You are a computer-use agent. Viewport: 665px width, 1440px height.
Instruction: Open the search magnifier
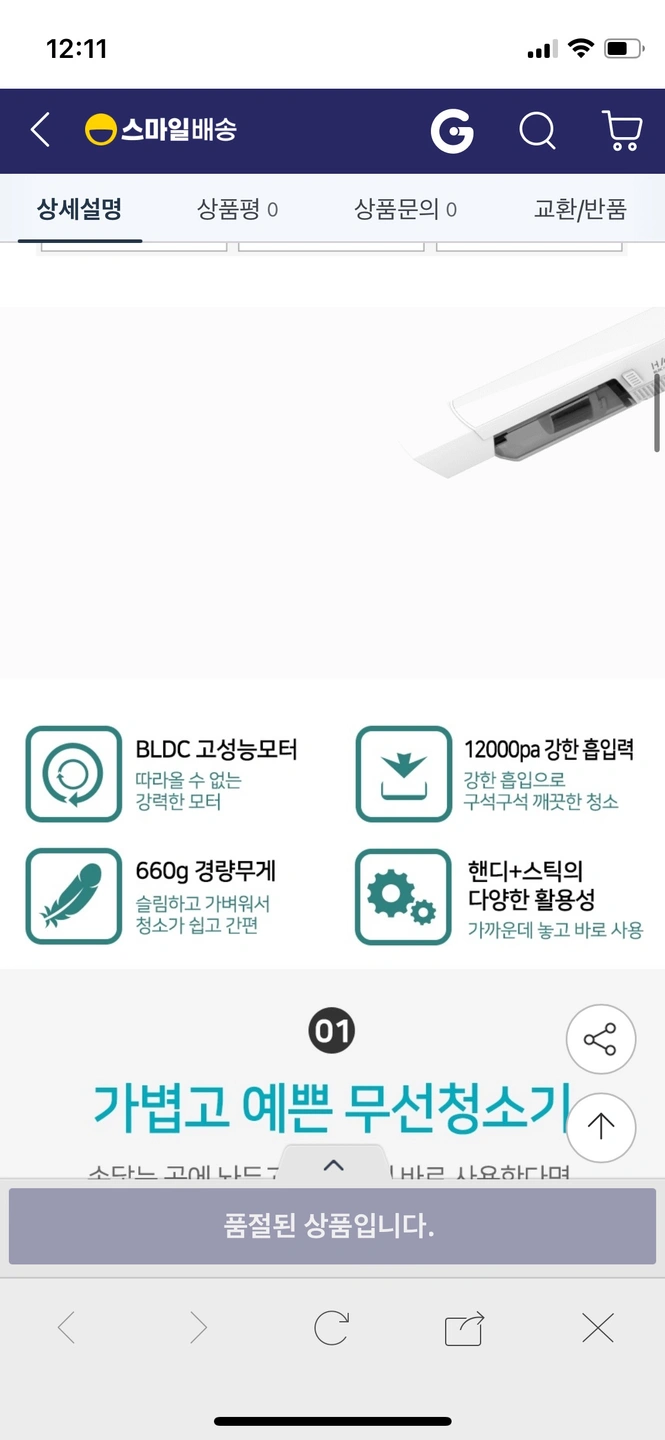pos(537,131)
